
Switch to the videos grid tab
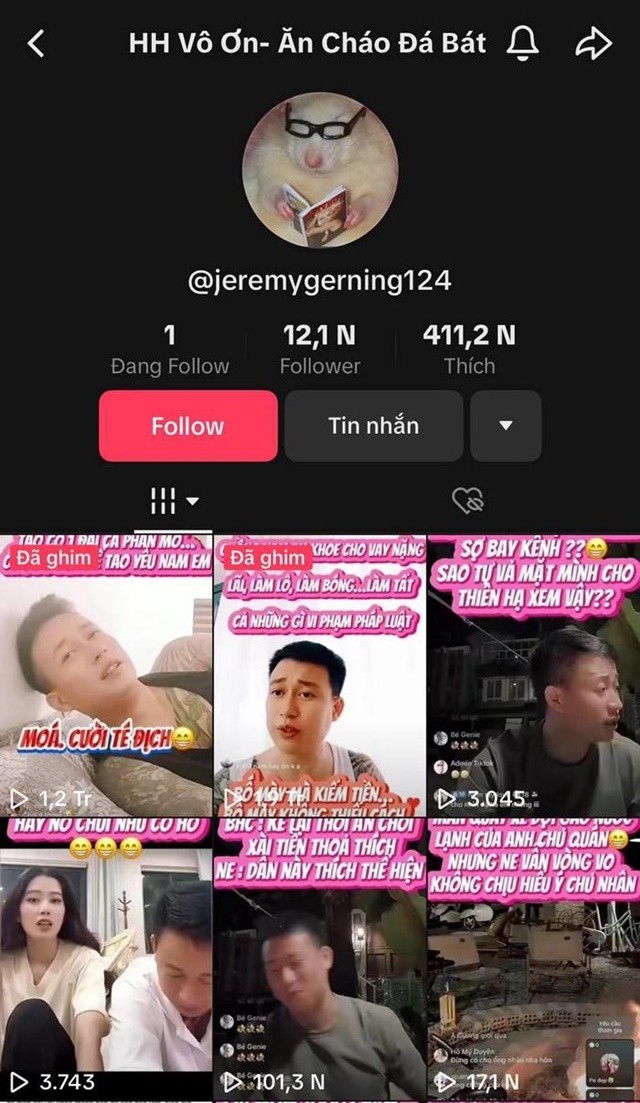point(174,500)
